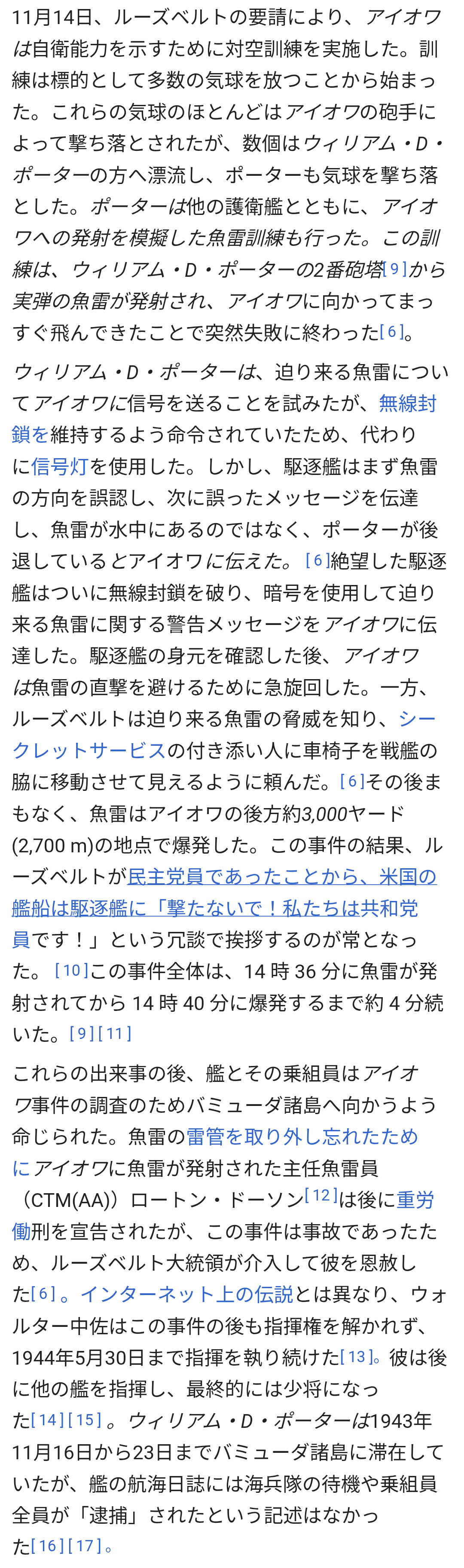Open the 無線封鎖 link
The width and height of the screenshot is (464, 1568).
click(x=407, y=404)
